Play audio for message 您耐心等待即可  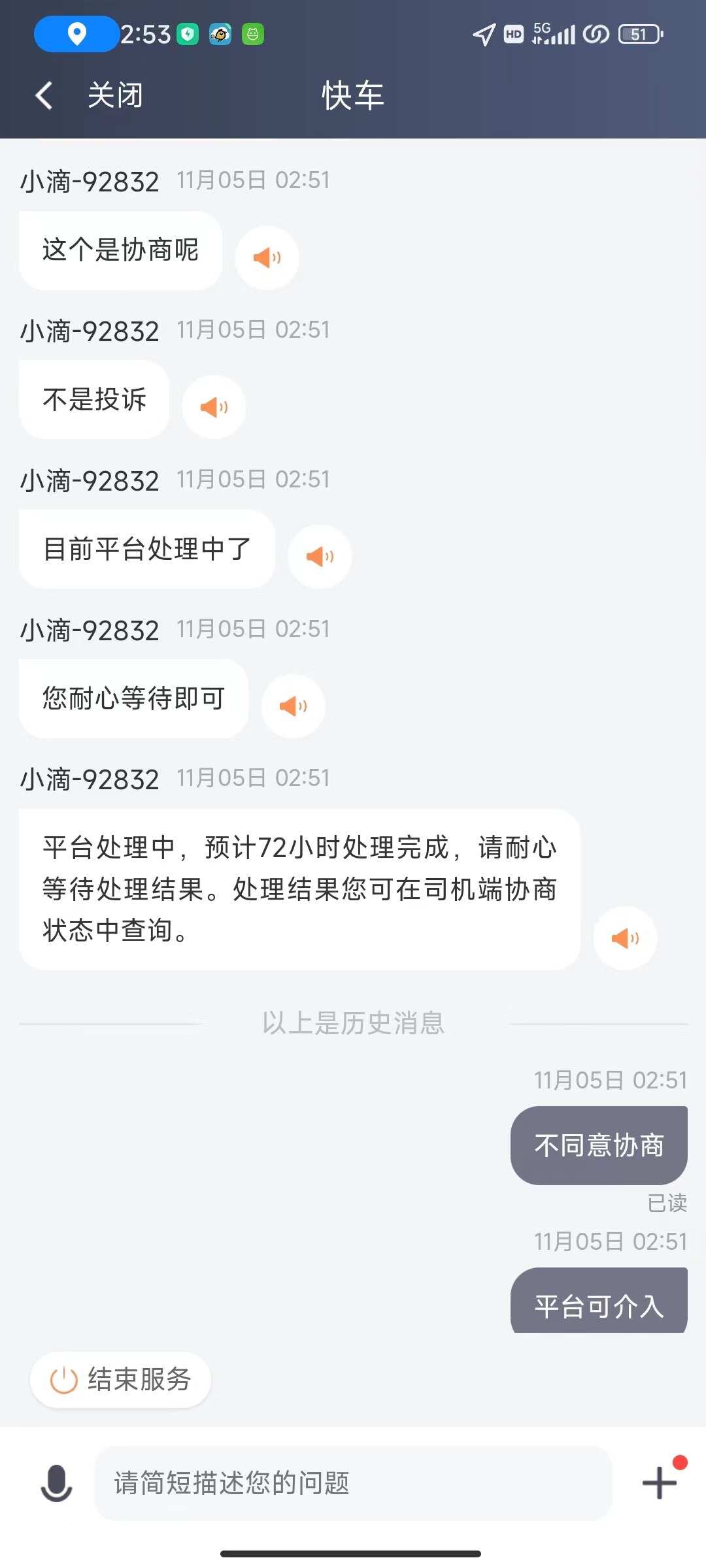[293, 706]
